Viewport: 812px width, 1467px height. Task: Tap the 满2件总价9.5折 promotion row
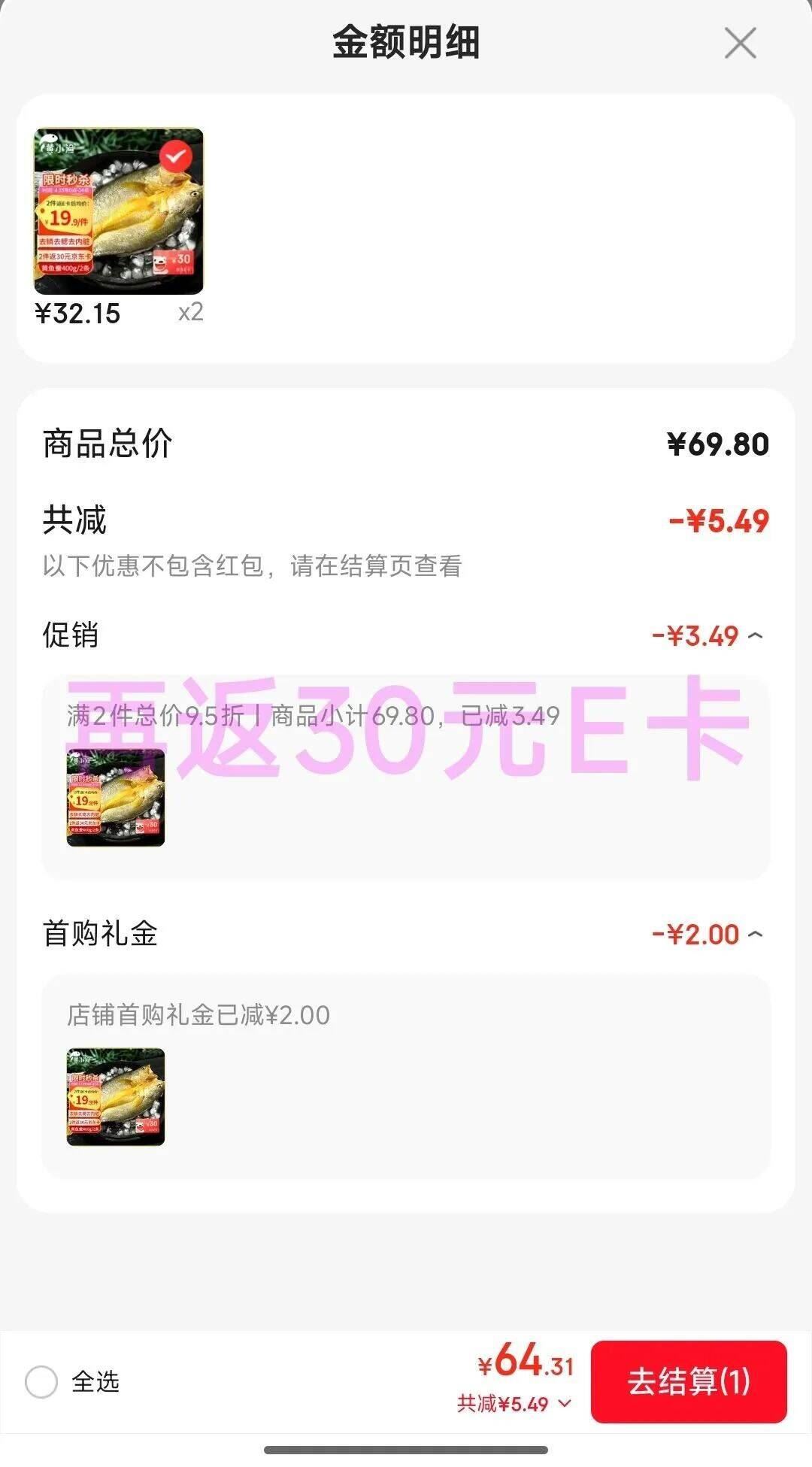[310, 716]
